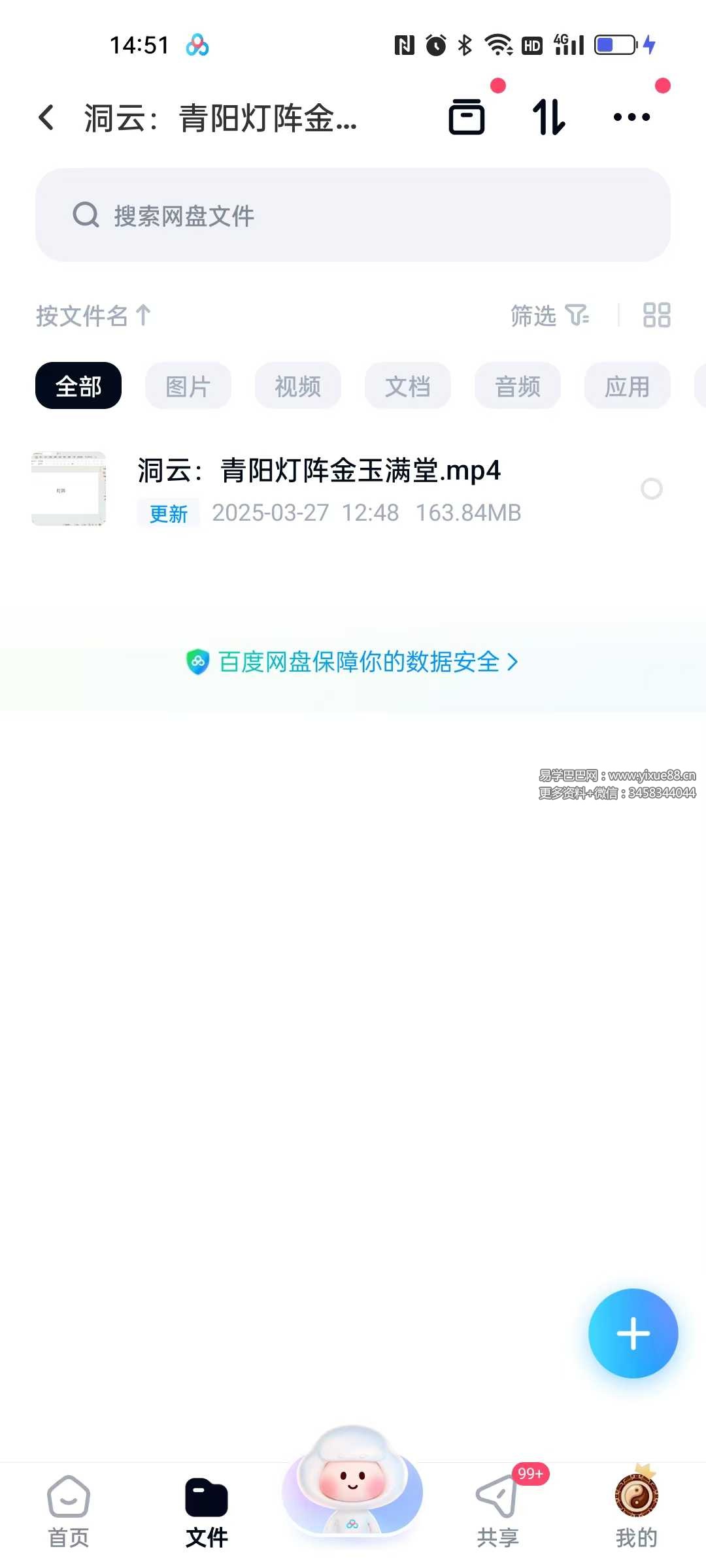Screen dimensions: 706x1568
Task: Tap the 搜索网盘文件 search box
Action: click(x=353, y=215)
